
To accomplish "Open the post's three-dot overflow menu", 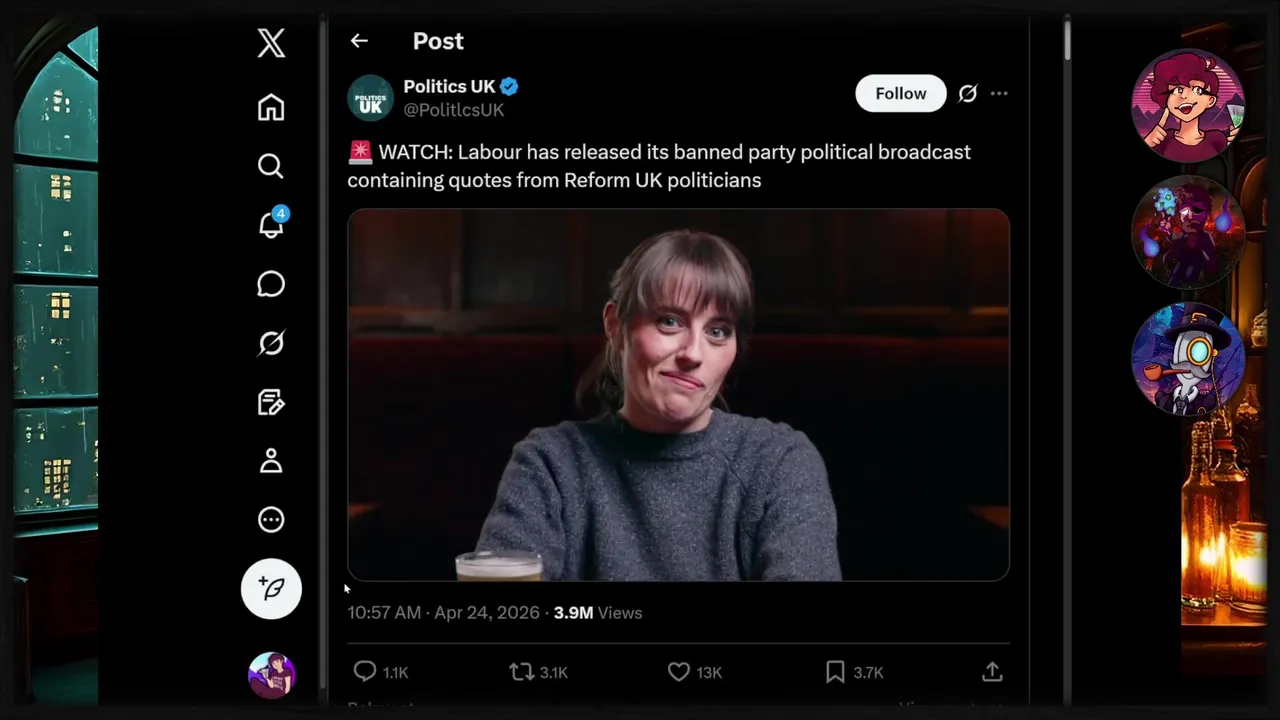I will pyautogui.click(x=999, y=93).
